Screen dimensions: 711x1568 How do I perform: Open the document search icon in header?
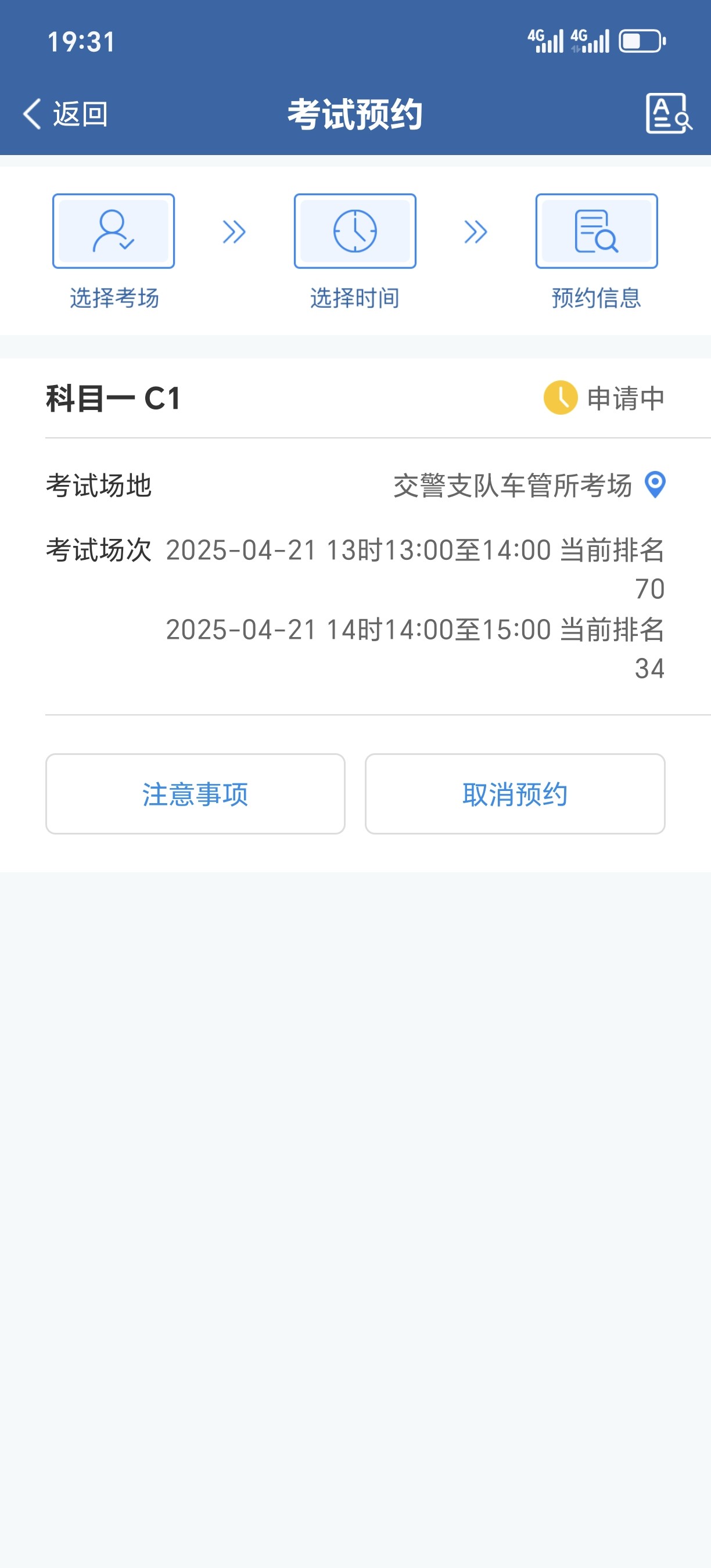coord(669,113)
